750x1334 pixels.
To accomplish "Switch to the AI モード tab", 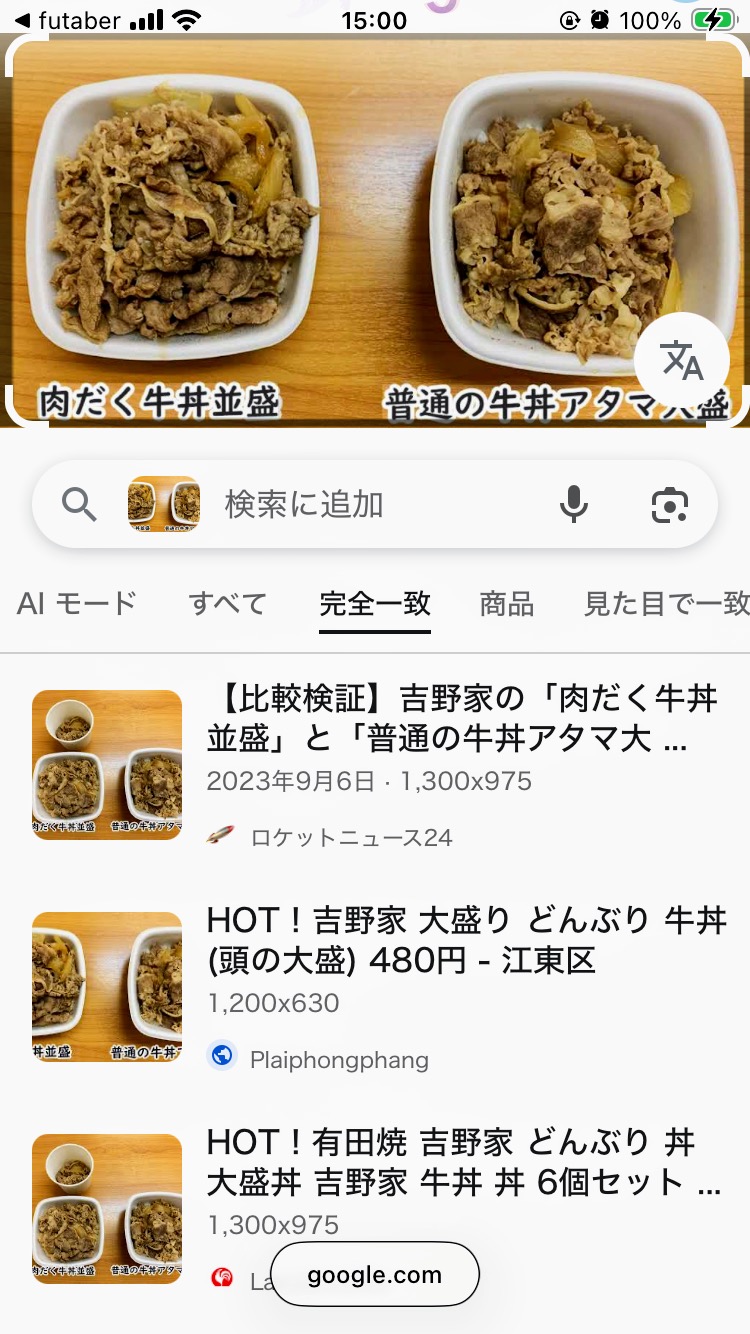I will pyautogui.click(x=77, y=604).
